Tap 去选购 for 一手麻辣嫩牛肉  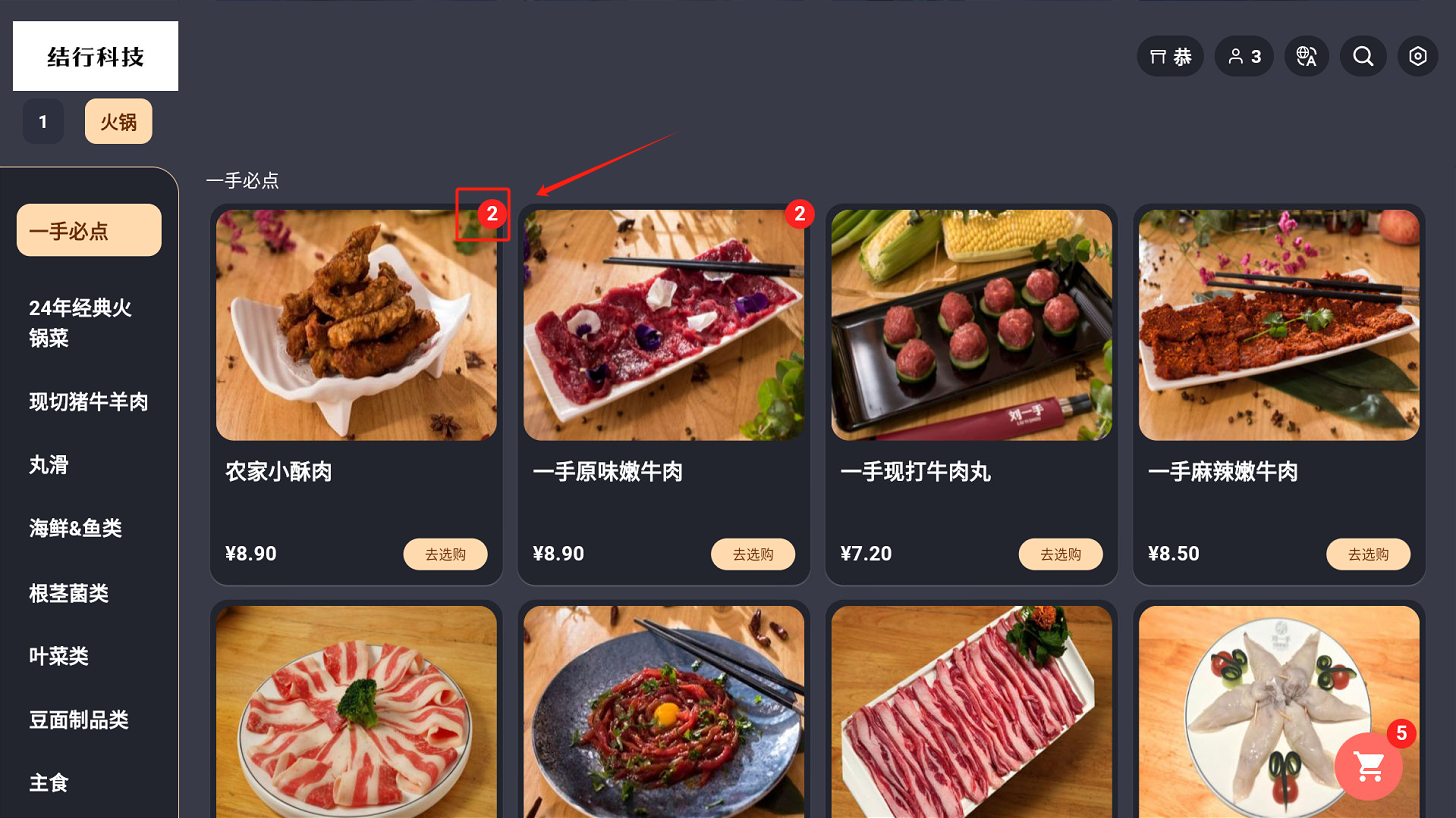click(1368, 554)
